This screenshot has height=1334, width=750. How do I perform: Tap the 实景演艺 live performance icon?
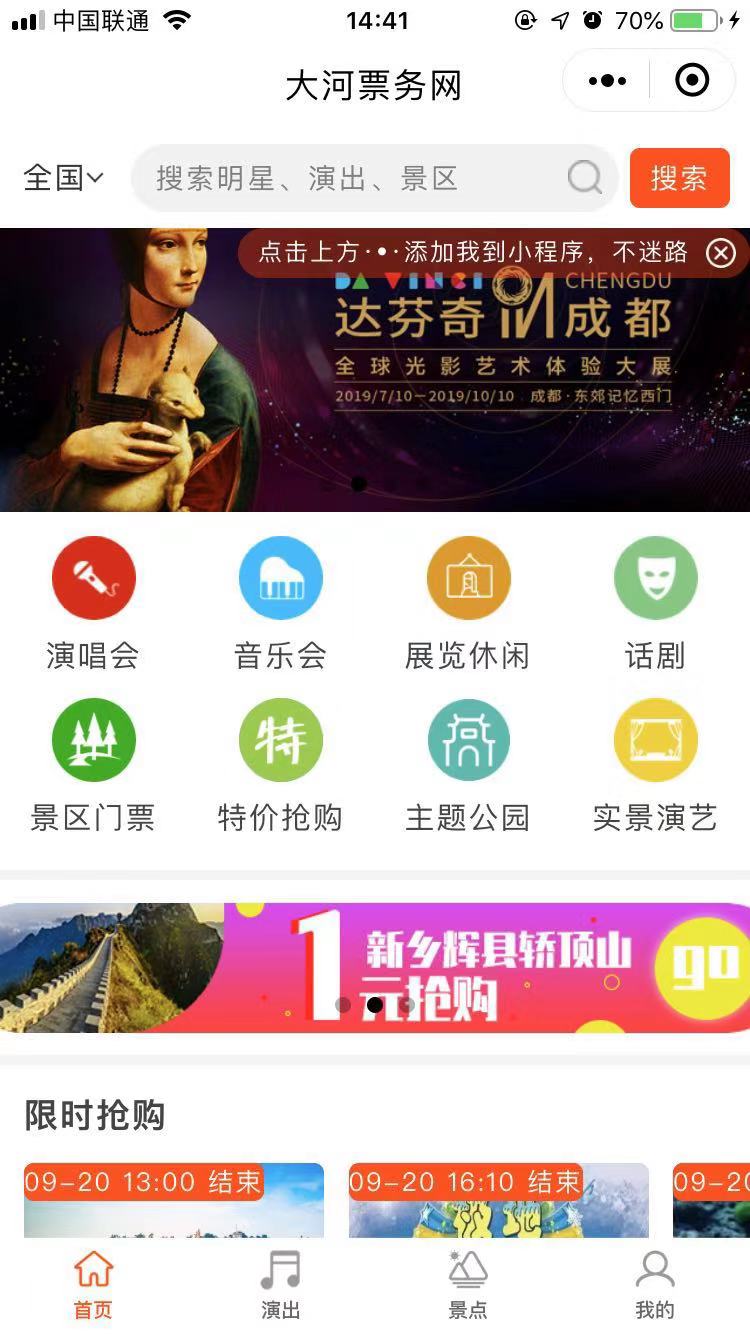point(655,739)
